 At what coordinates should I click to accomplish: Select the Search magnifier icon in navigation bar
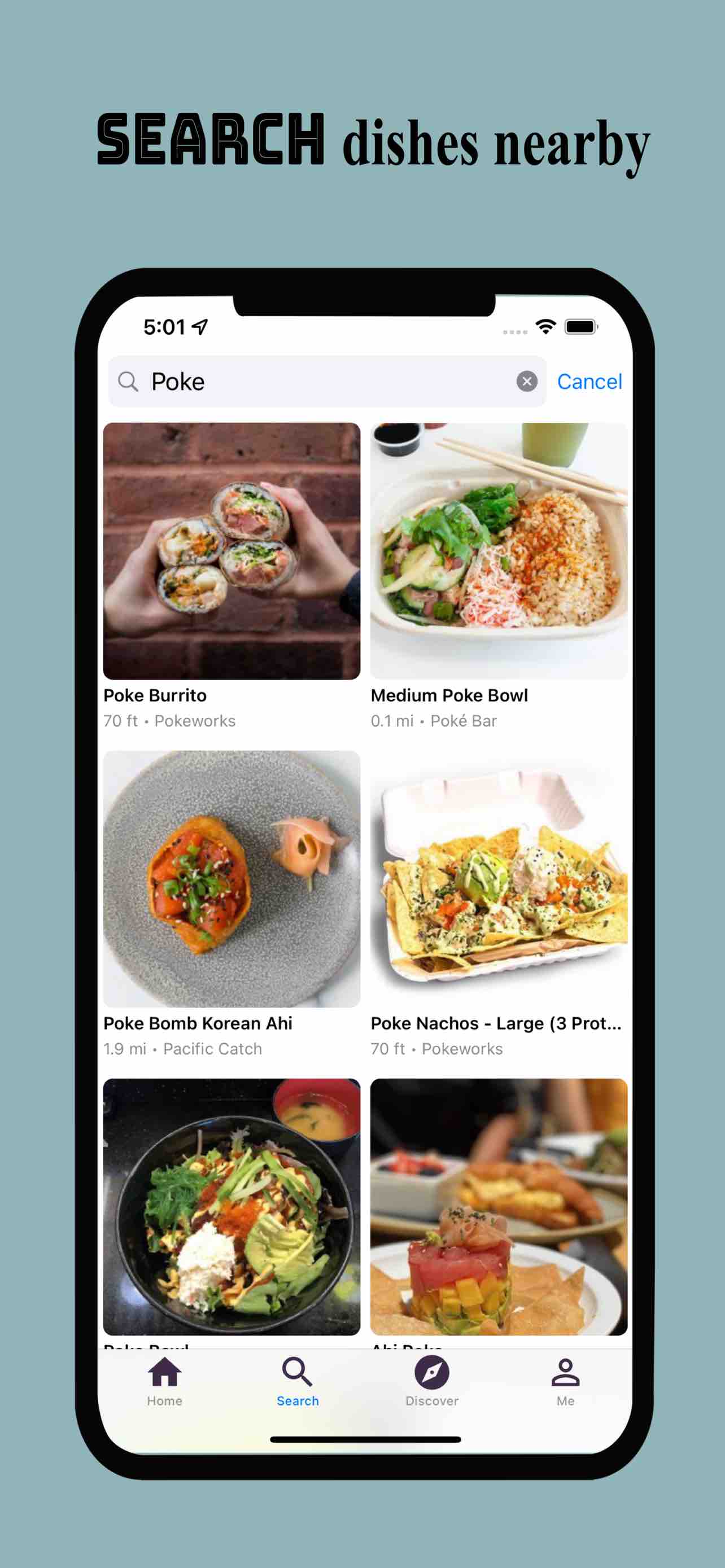(x=297, y=1373)
